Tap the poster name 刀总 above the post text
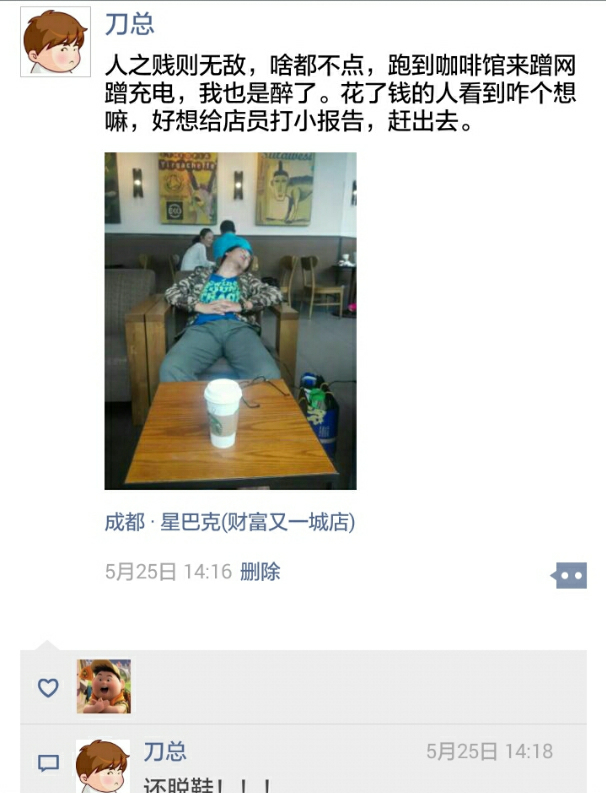Viewport: 606px width, 793px height. (130, 23)
